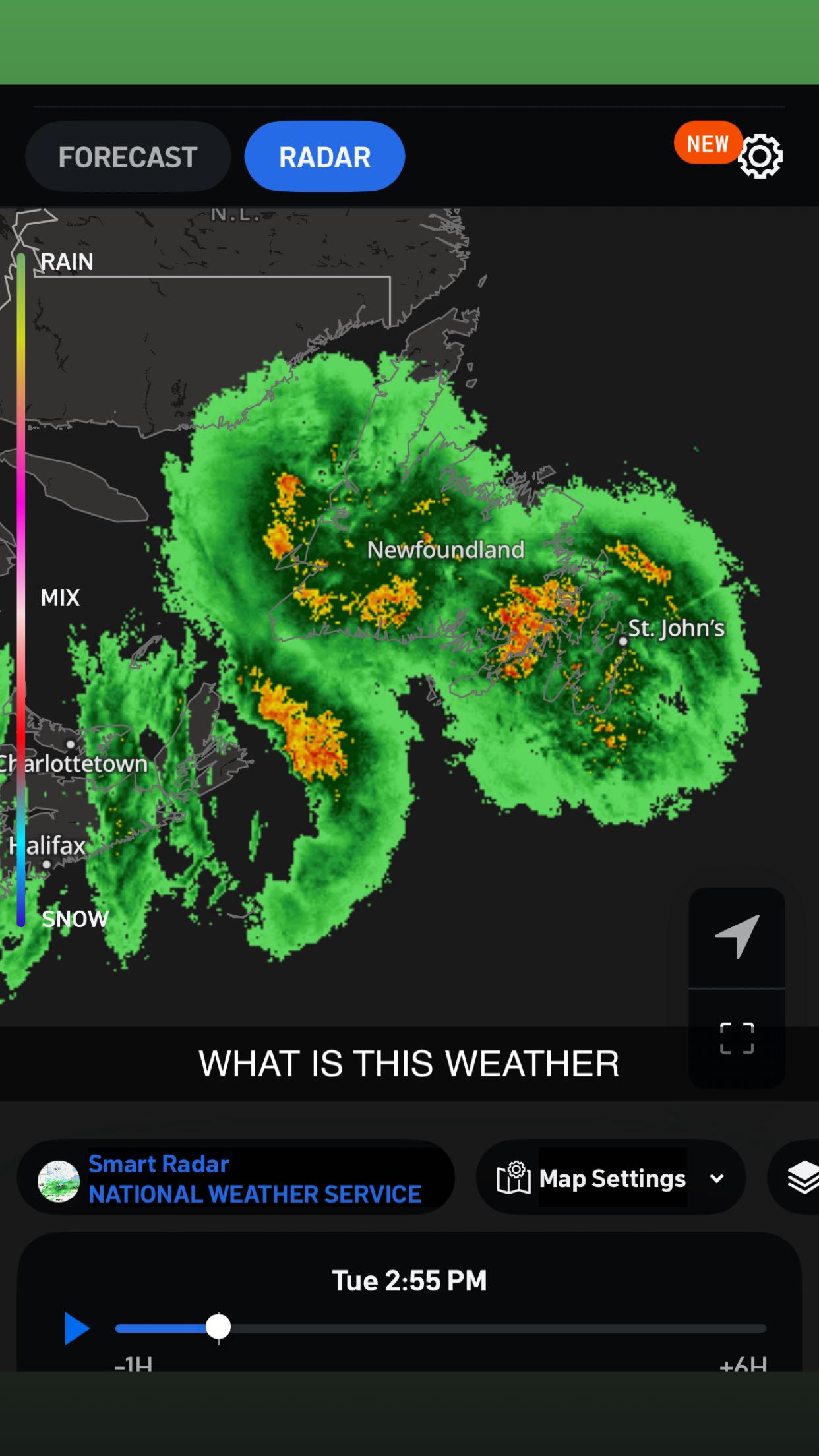Tap the radar timeline slider handle

(218, 1327)
